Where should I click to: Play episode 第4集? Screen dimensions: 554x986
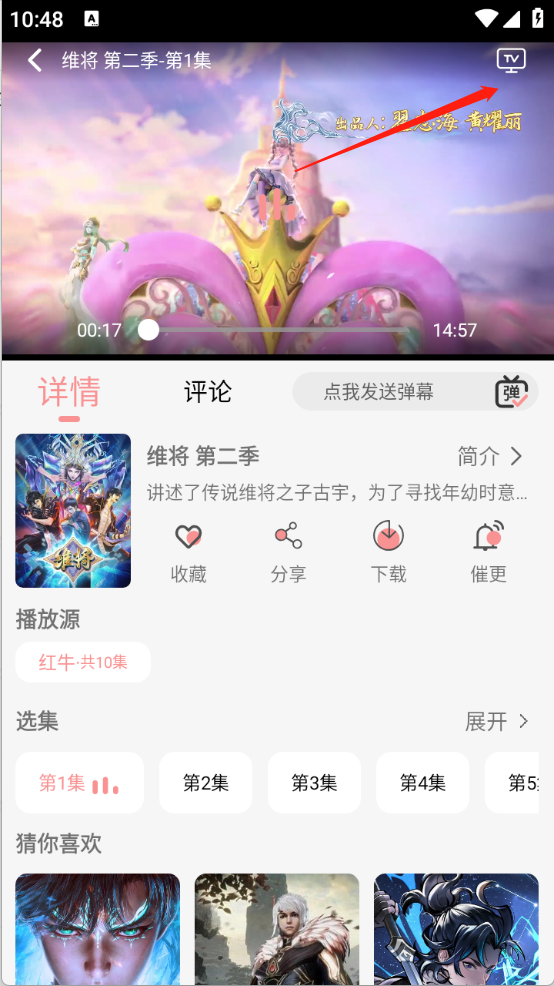coord(423,783)
